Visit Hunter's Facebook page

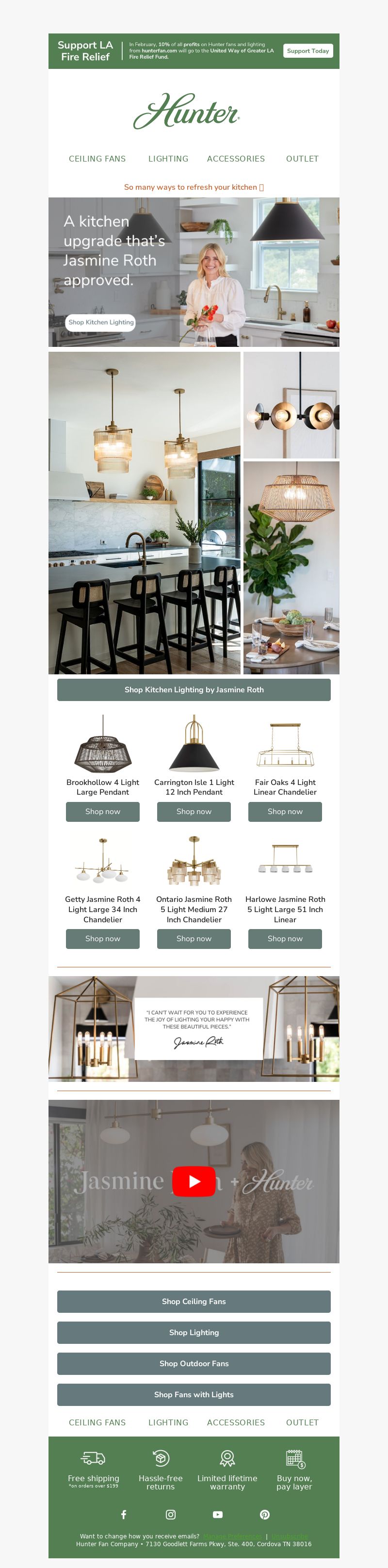[124, 1515]
